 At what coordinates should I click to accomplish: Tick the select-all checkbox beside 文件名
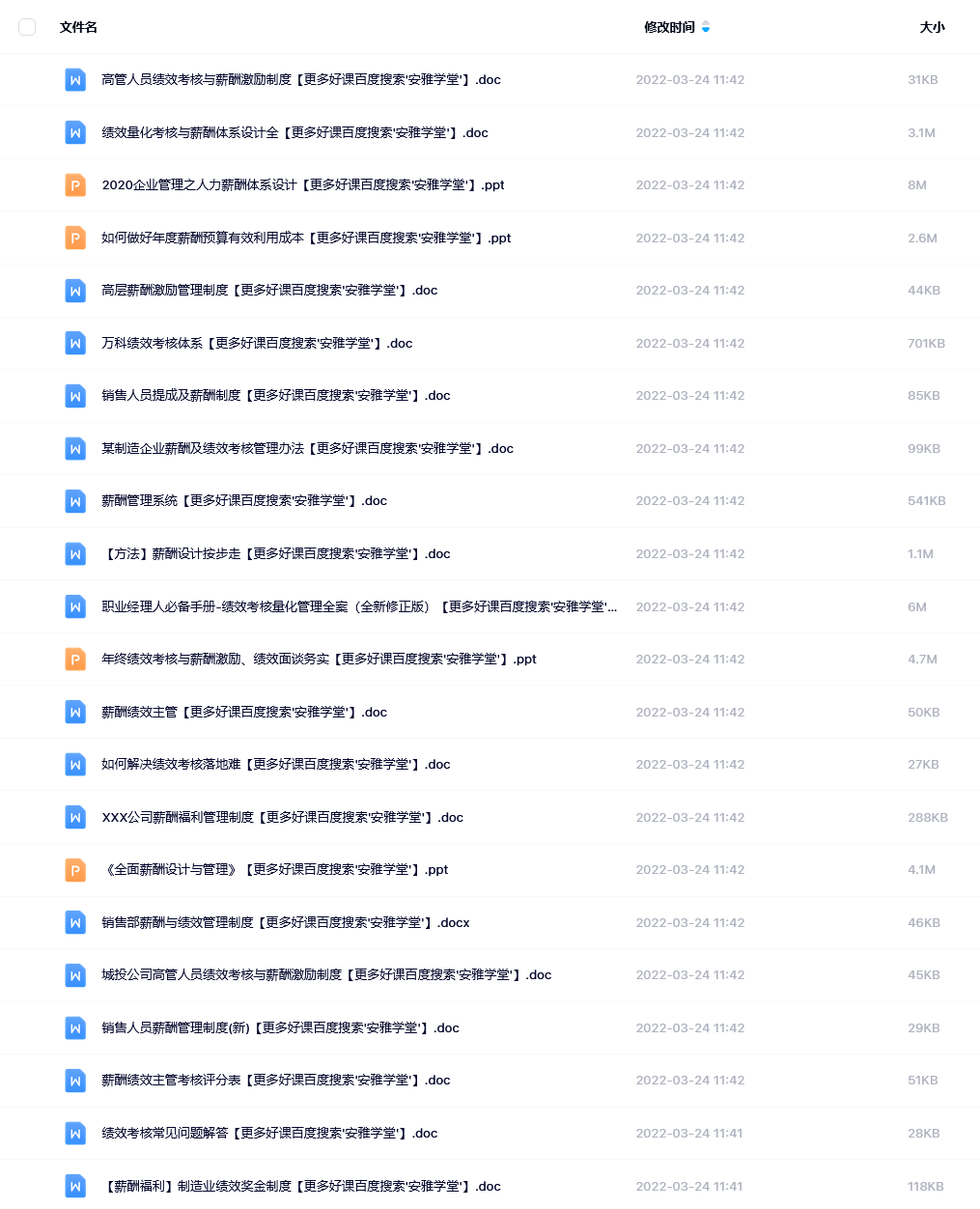(x=27, y=27)
